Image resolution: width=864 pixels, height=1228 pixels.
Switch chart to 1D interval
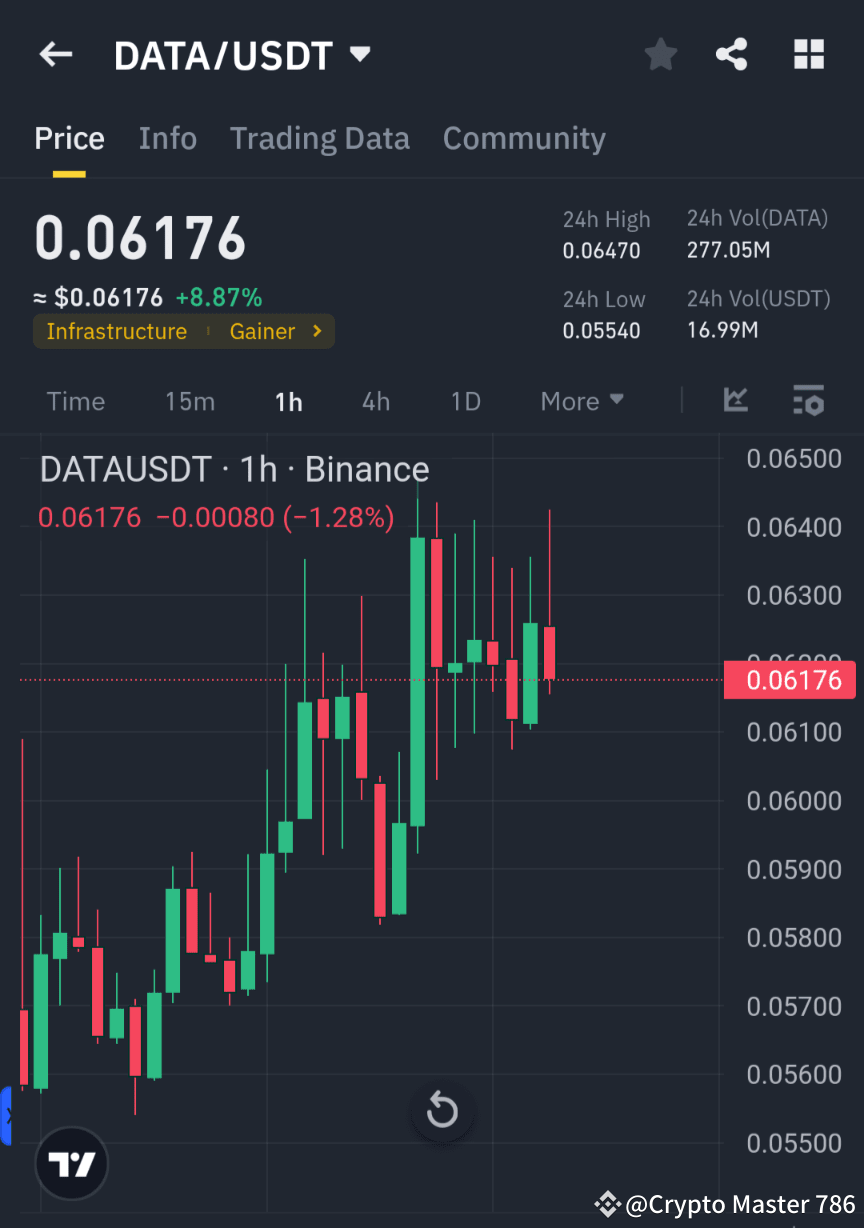(465, 401)
